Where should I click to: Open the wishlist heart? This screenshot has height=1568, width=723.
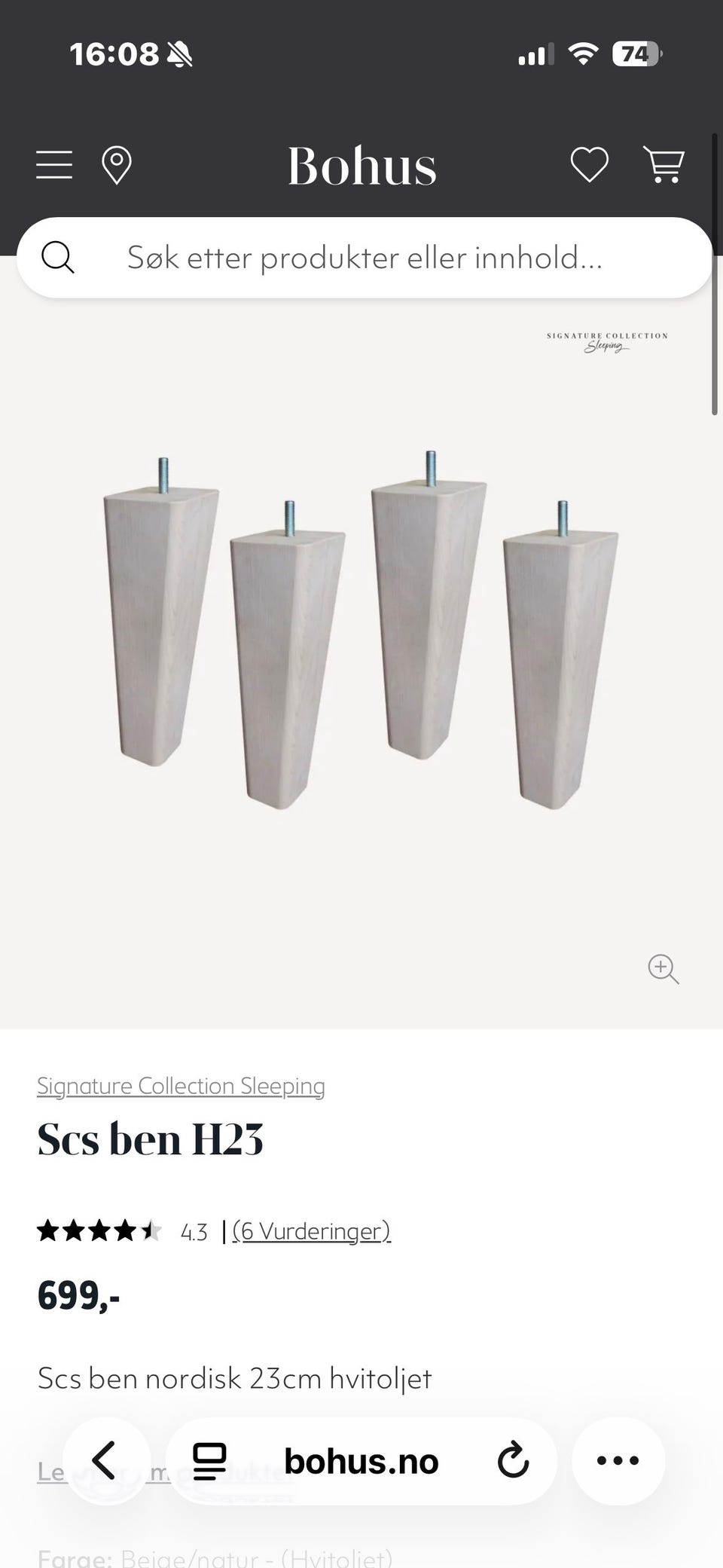pos(589,165)
